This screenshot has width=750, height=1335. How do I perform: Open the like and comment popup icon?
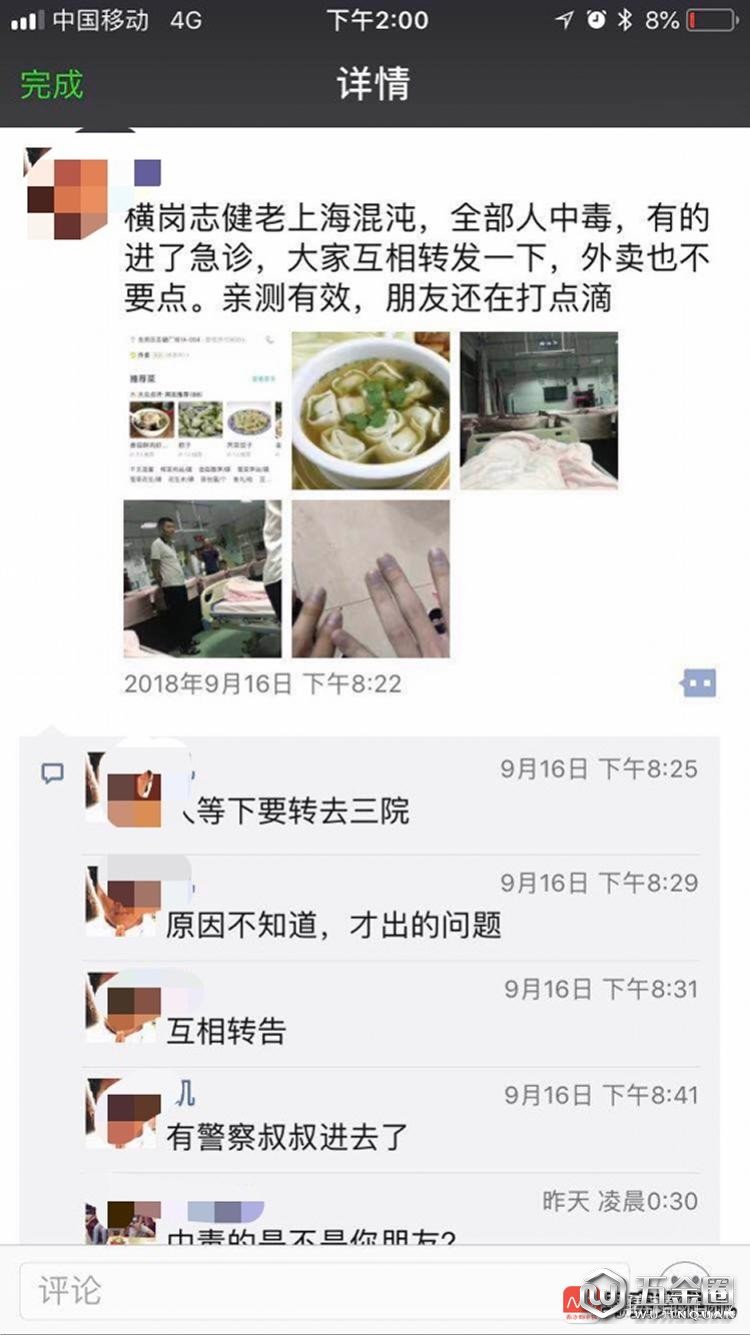(698, 684)
